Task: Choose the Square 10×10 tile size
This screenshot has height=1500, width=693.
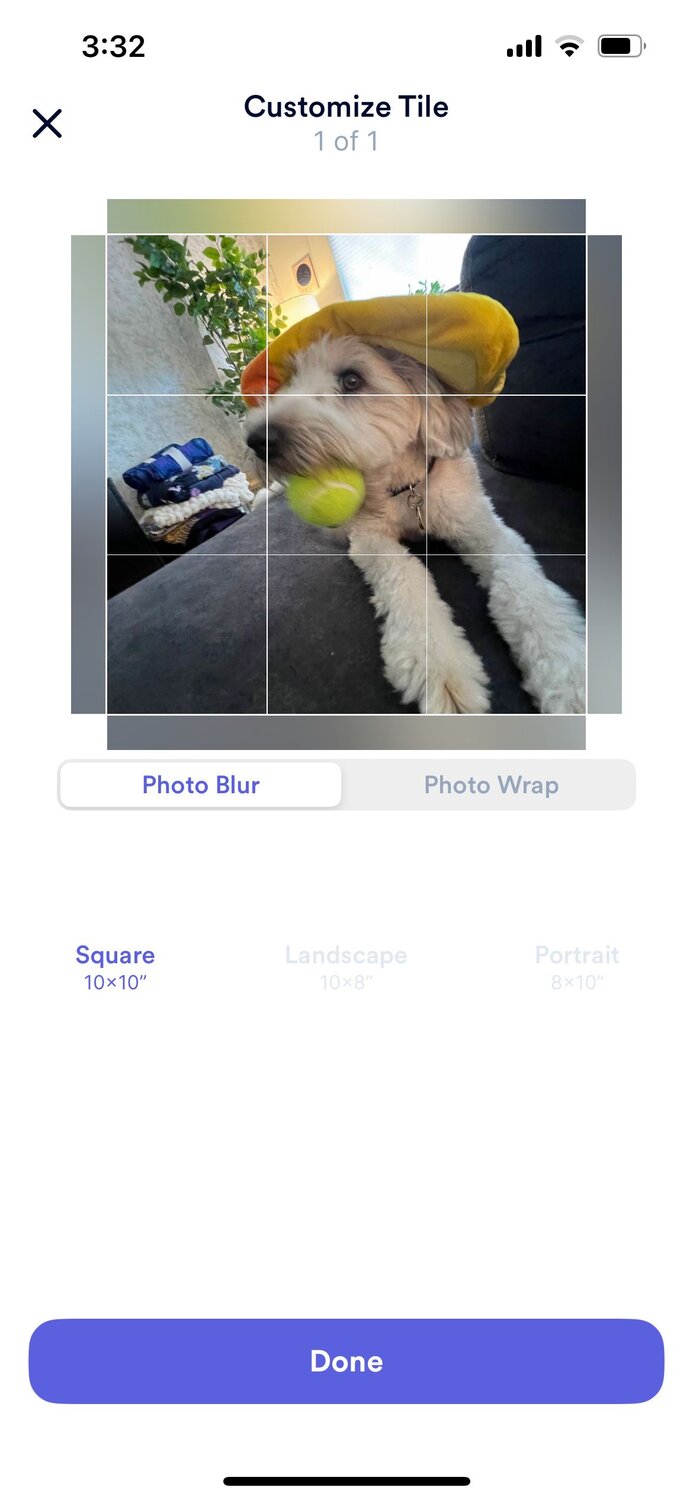Action: coord(115,967)
